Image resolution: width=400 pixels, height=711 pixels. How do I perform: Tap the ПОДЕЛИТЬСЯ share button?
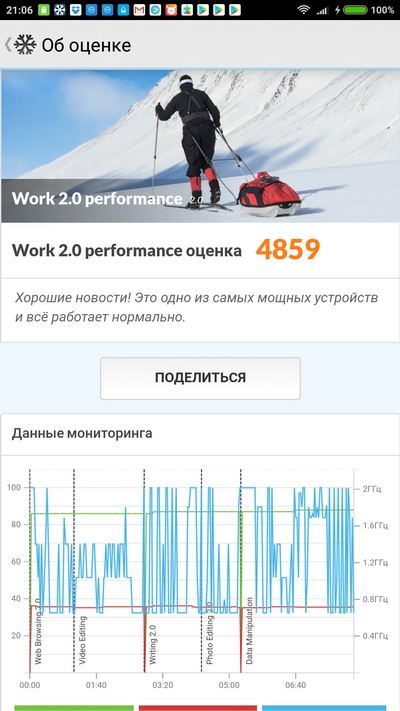[200, 378]
